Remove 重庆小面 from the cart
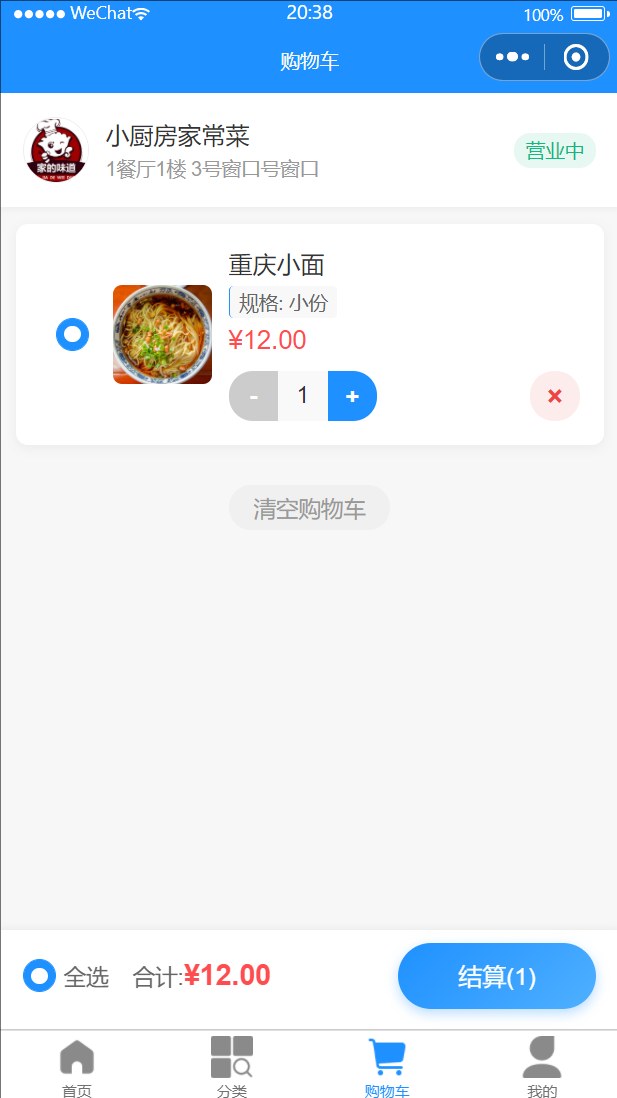 pos(555,396)
